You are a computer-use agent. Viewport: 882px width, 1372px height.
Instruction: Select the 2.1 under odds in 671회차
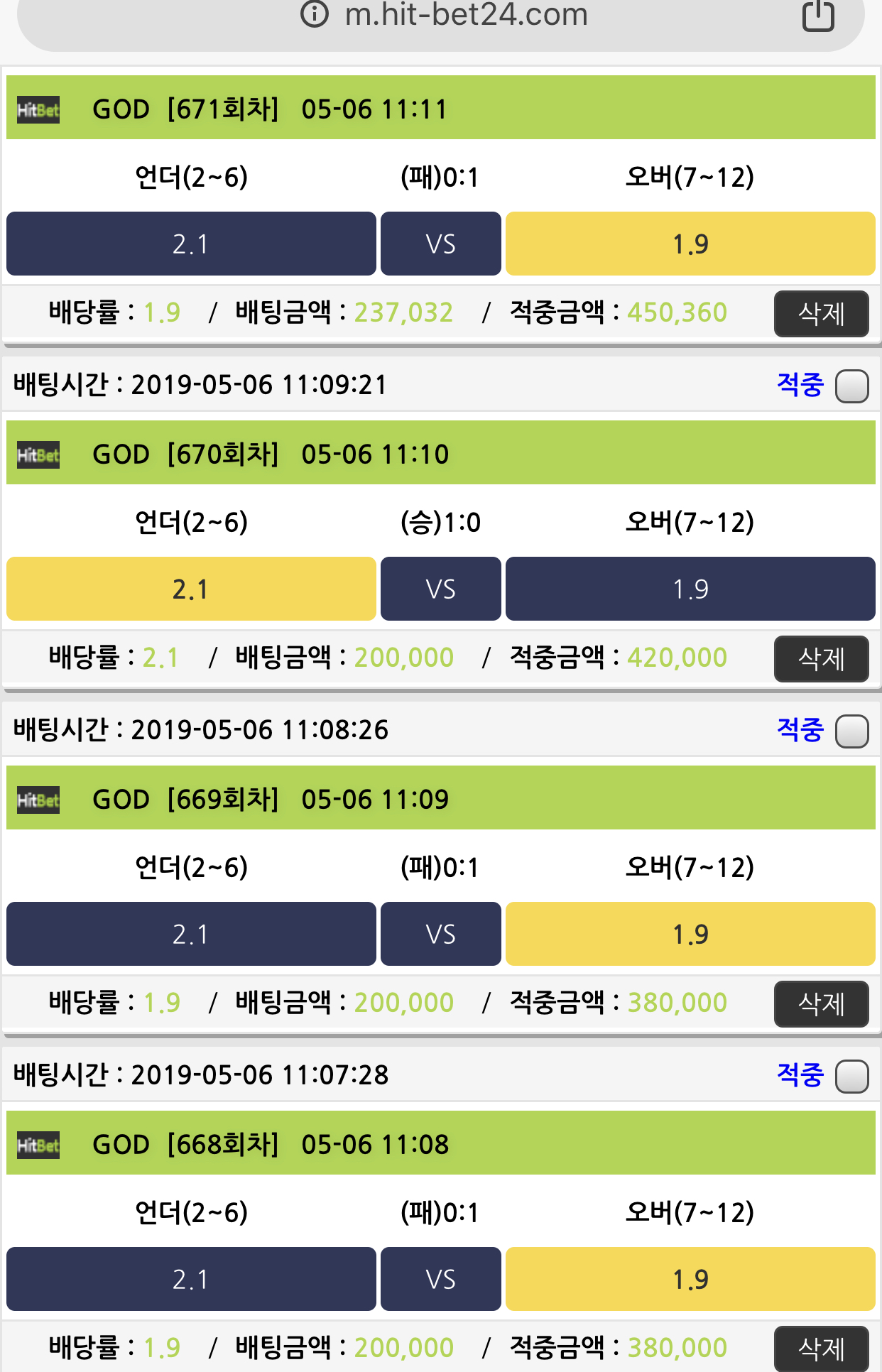(191, 244)
